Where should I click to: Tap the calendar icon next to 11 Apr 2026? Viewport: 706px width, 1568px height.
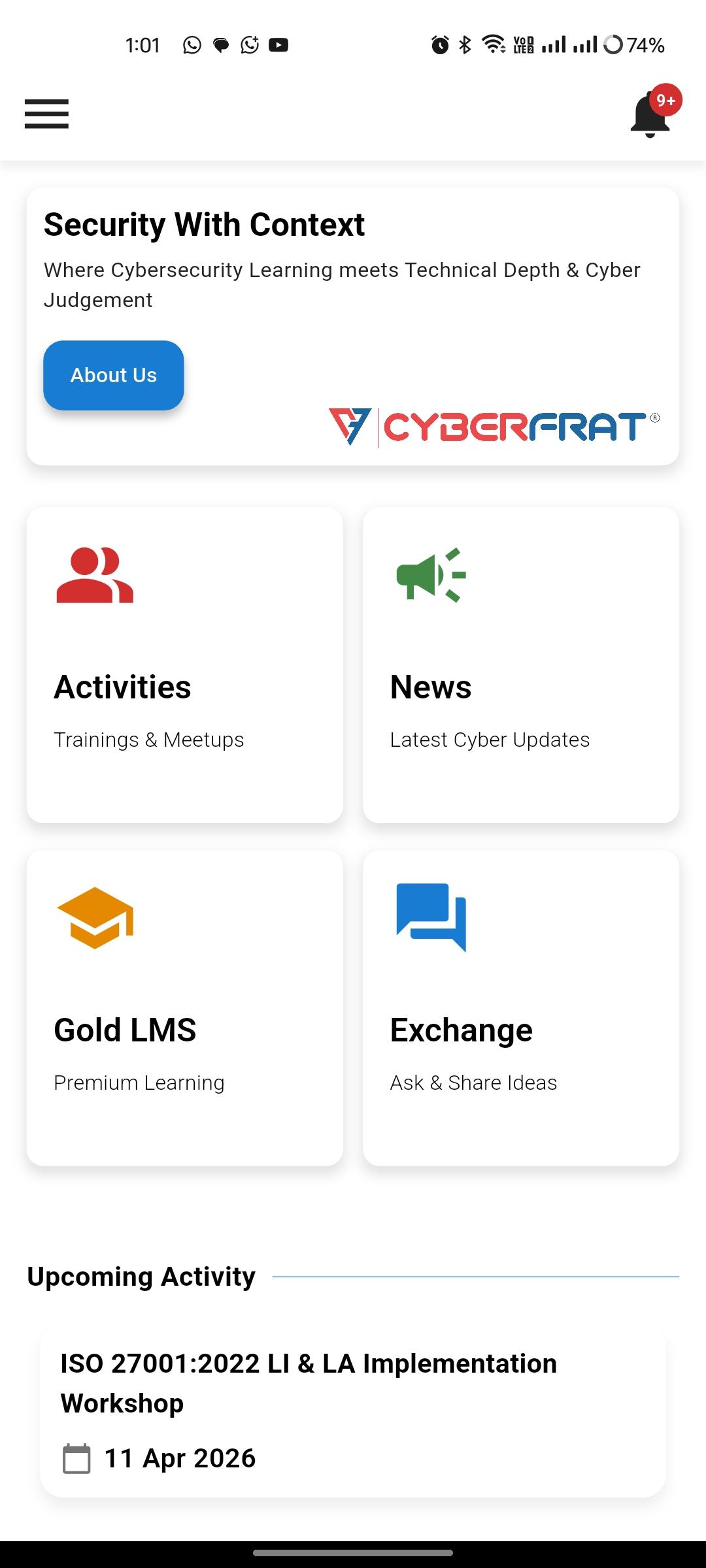pos(75,1456)
